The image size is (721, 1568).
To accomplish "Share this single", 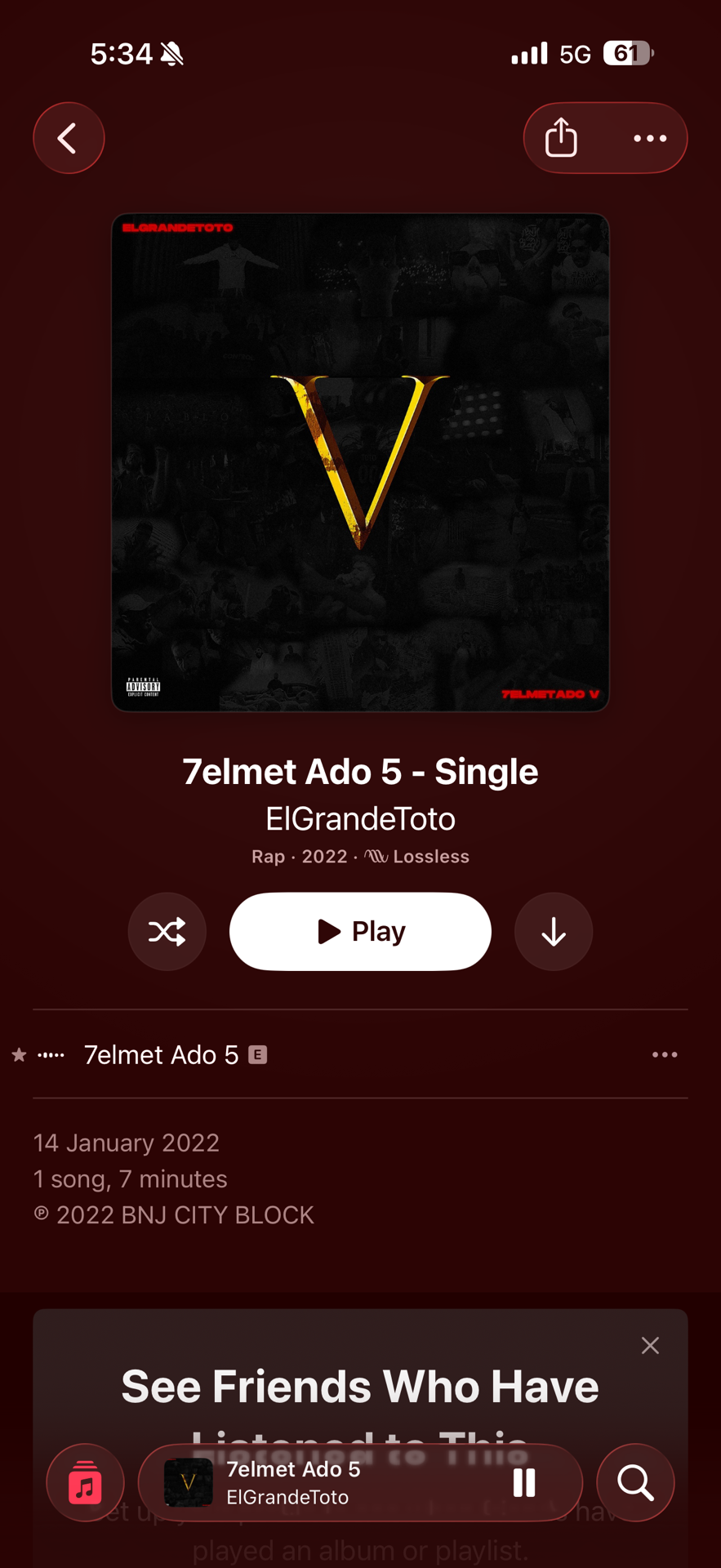I will pos(561,138).
